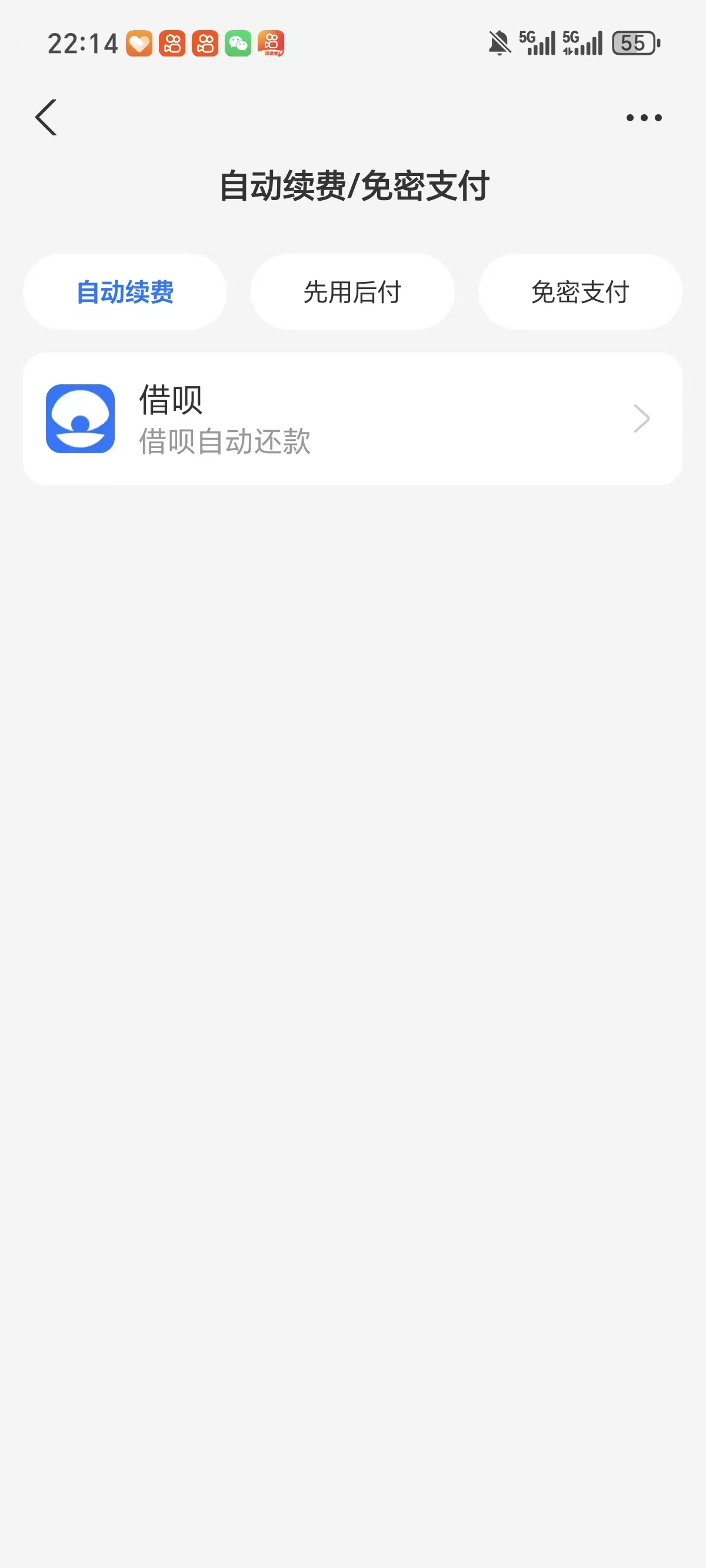706x1568 pixels.
Task: Go back using the back arrow
Action: coord(46,117)
